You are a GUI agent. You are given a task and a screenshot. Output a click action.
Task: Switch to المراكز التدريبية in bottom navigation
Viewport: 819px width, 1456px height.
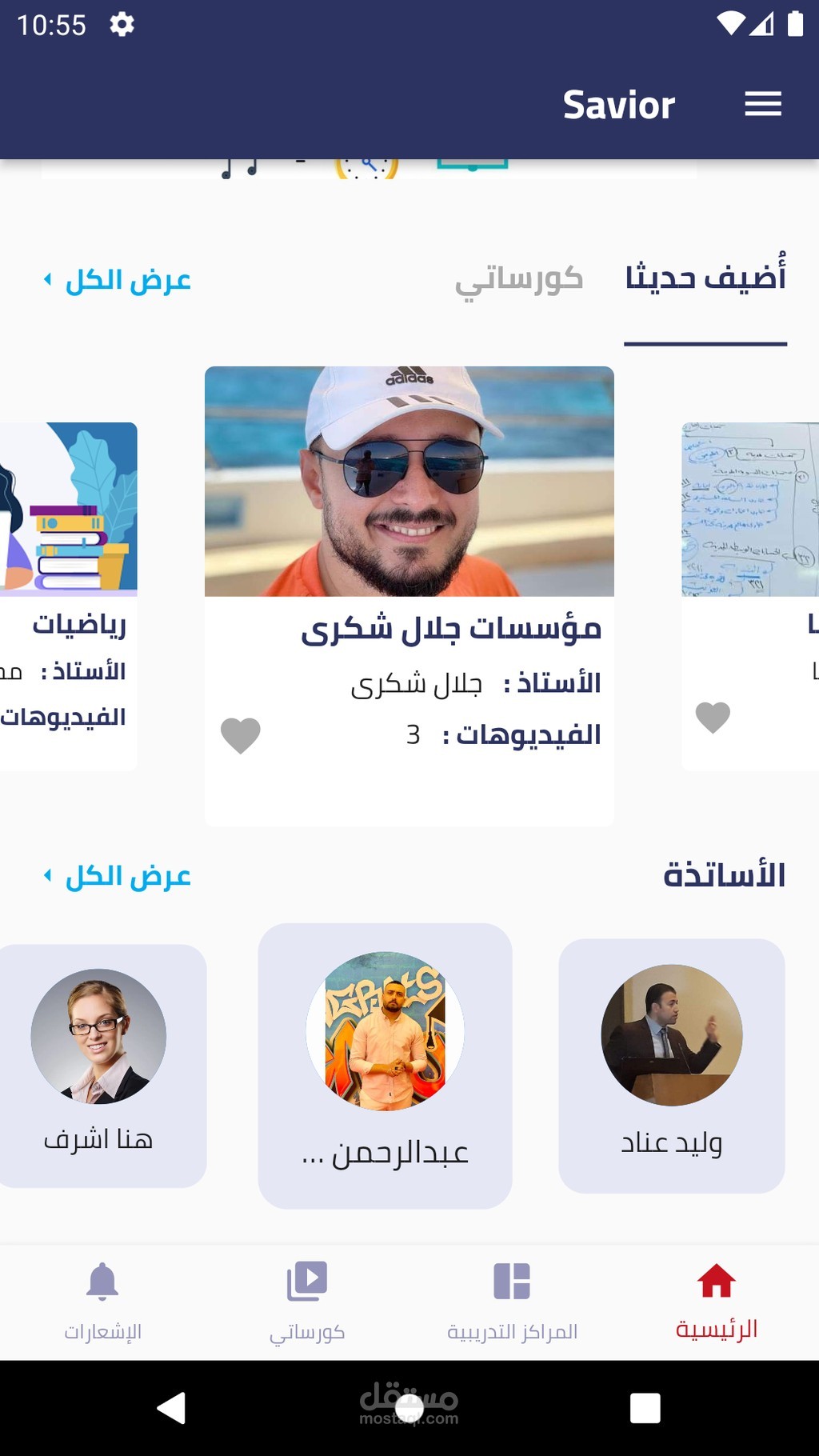click(x=512, y=1300)
